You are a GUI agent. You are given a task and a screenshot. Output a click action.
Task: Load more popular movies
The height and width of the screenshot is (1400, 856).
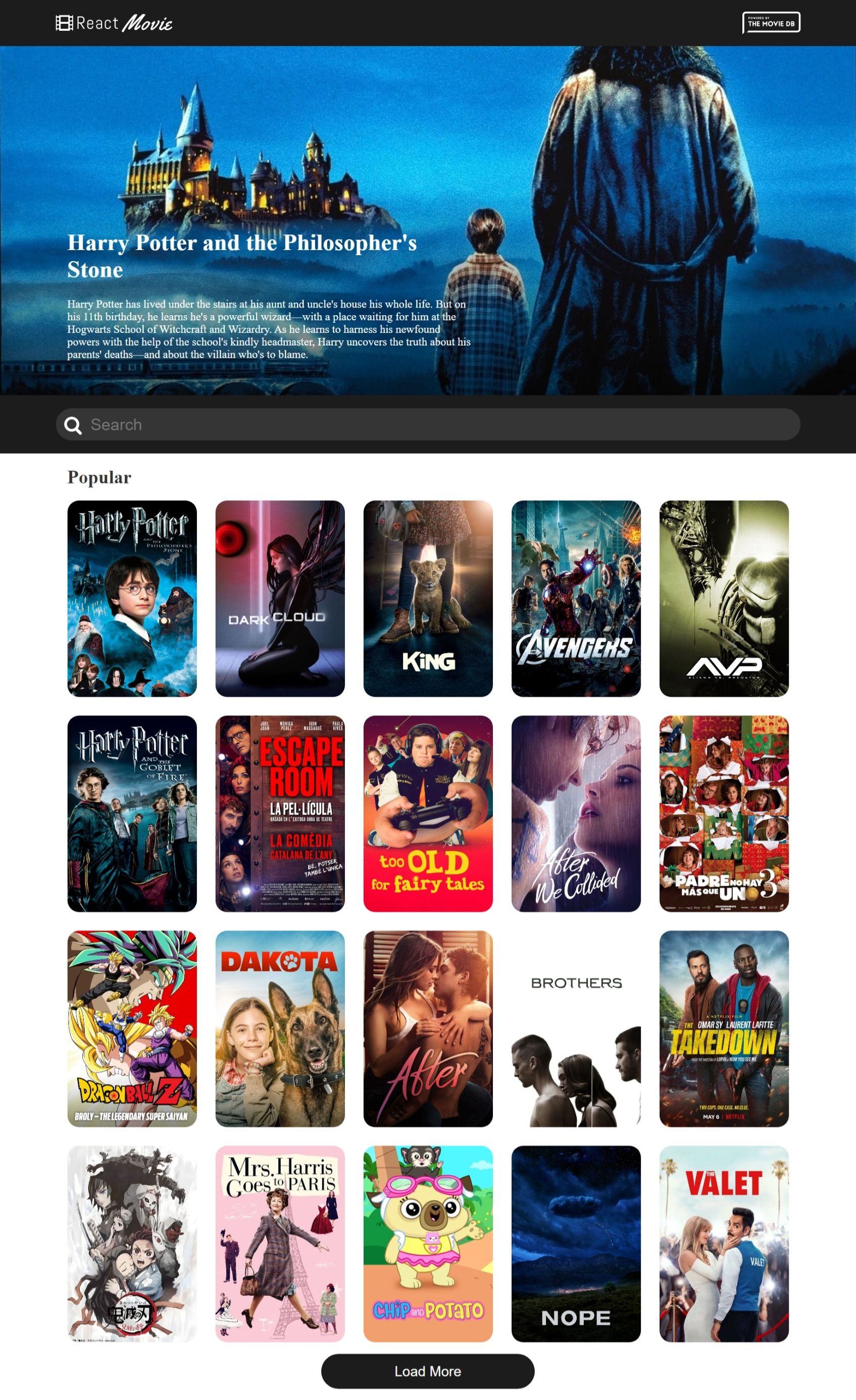click(428, 1371)
